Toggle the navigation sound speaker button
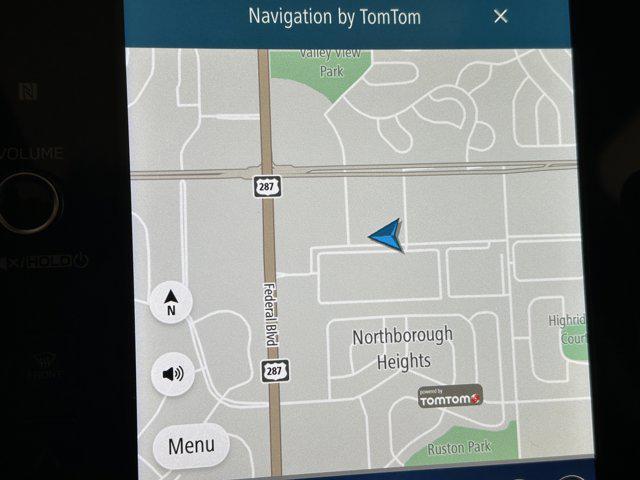 pyautogui.click(x=173, y=374)
